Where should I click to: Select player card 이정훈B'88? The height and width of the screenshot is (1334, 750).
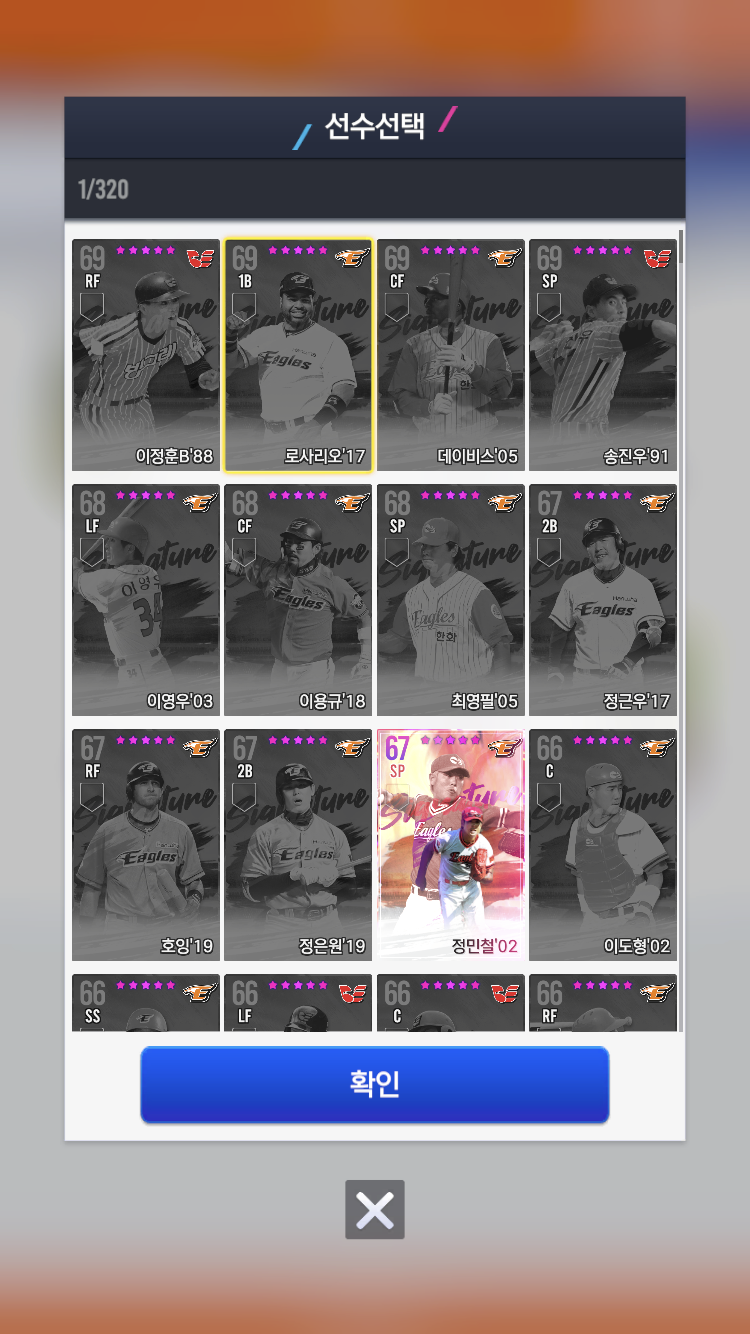click(x=146, y=355)
